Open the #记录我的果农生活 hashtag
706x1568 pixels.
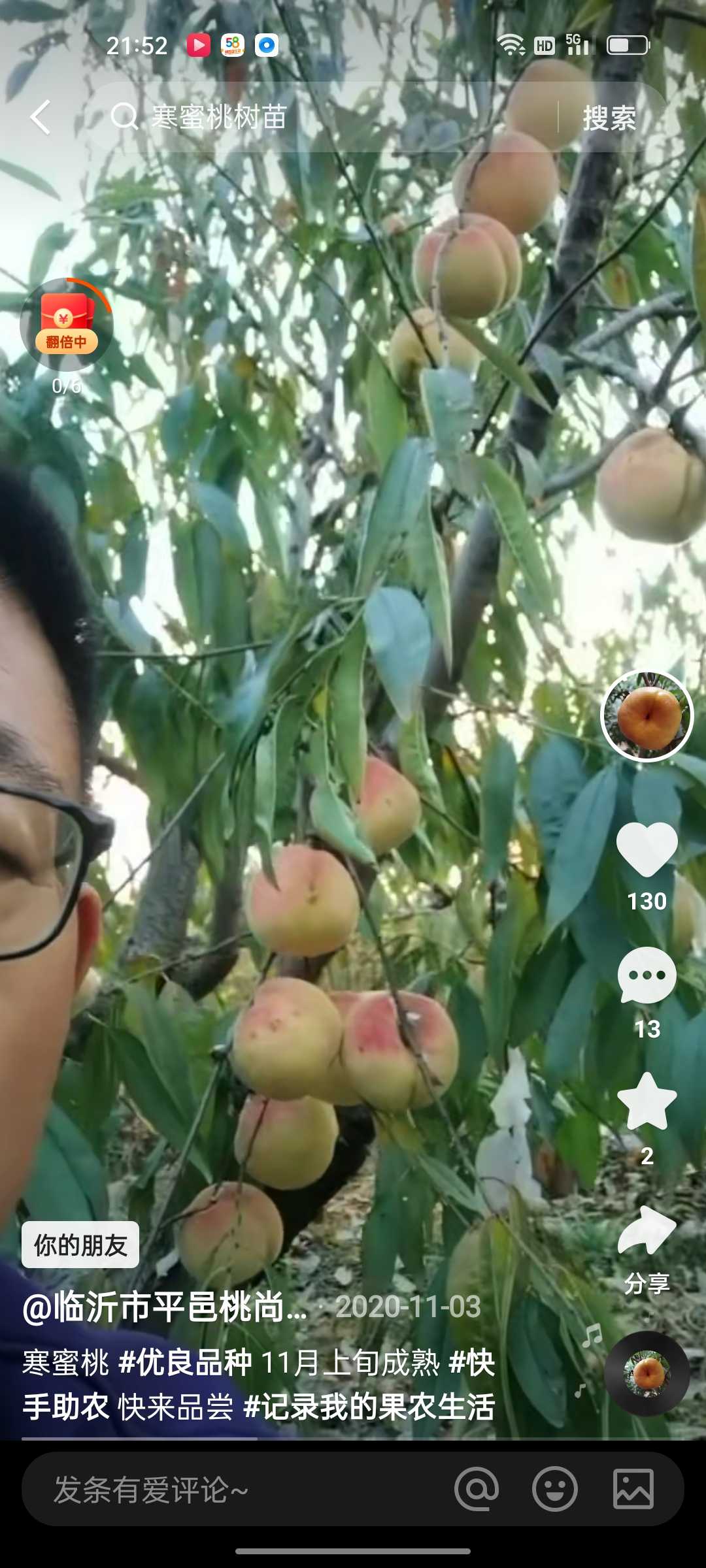point(369,1407)
